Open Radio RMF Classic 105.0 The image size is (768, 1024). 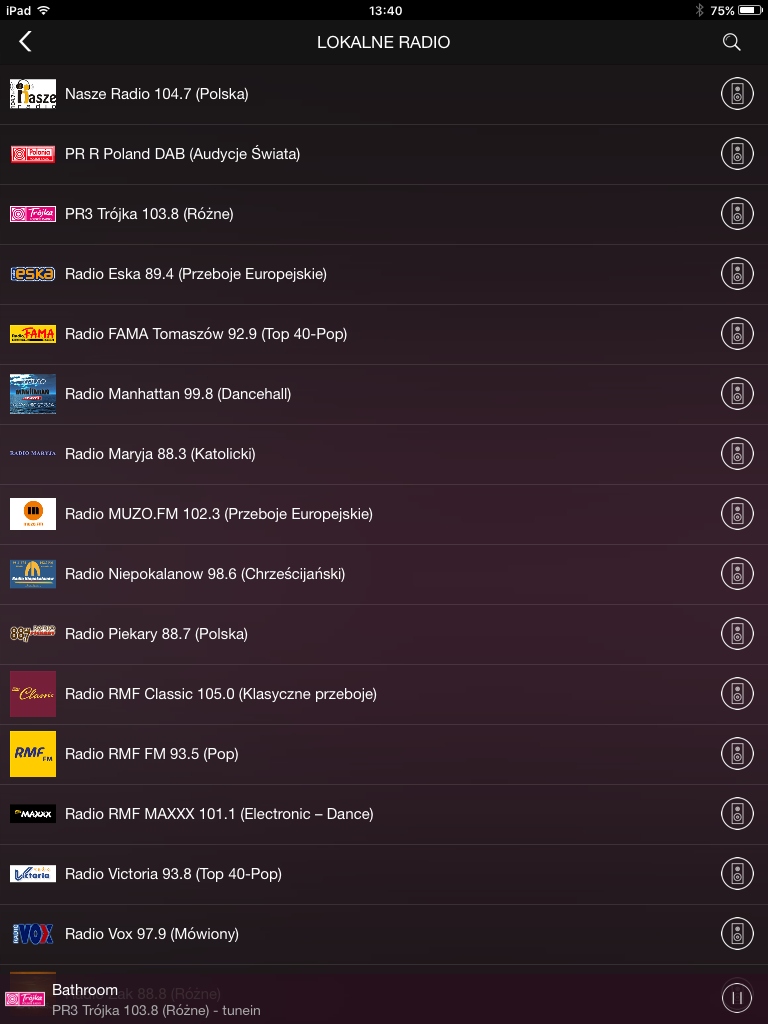(x=220, y=694)
